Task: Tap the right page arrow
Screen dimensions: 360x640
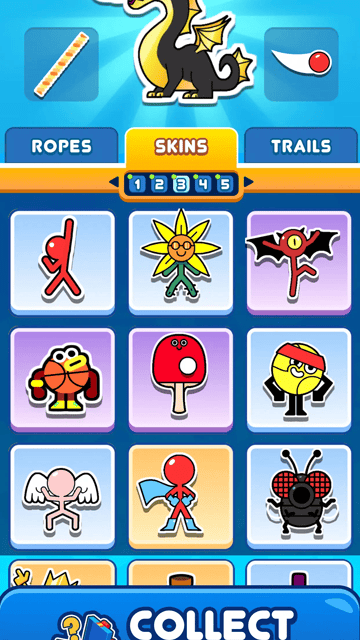Action: [249, 182]
